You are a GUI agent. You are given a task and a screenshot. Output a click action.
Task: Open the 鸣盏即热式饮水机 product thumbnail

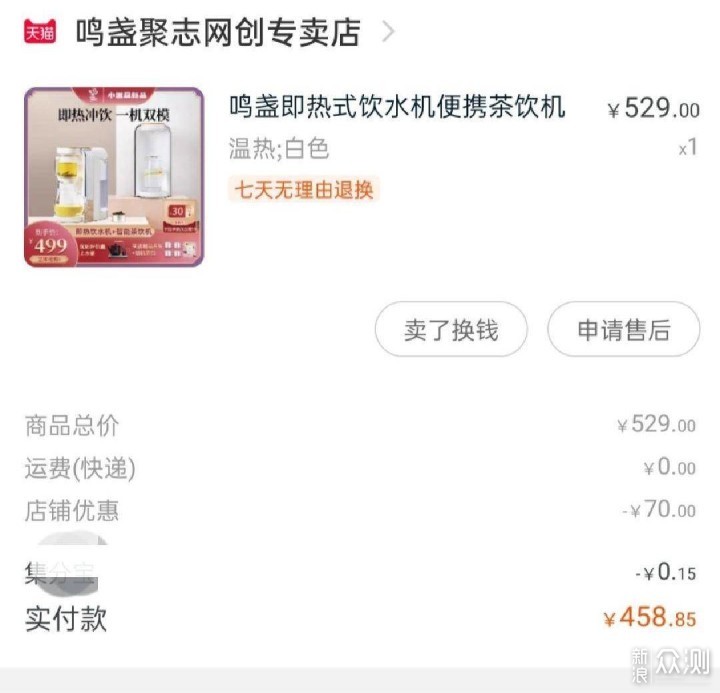[x=114, y=178]
